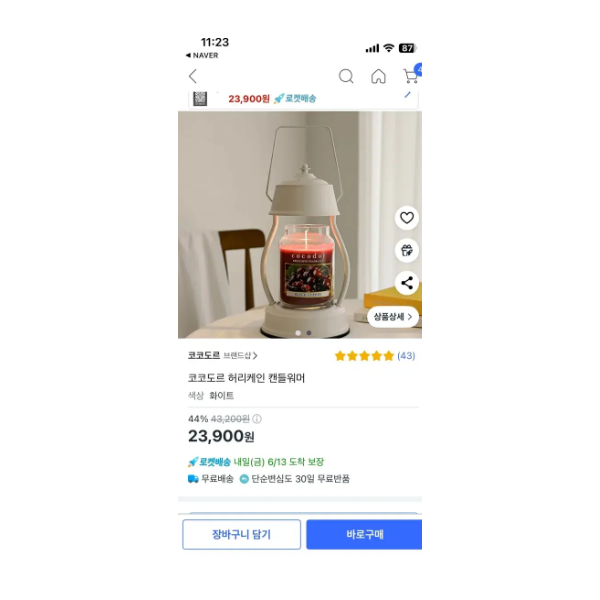The height and width of the screenshot is (600, 600).
Task: Go to the home icon
Action: [x=378, y=76]
